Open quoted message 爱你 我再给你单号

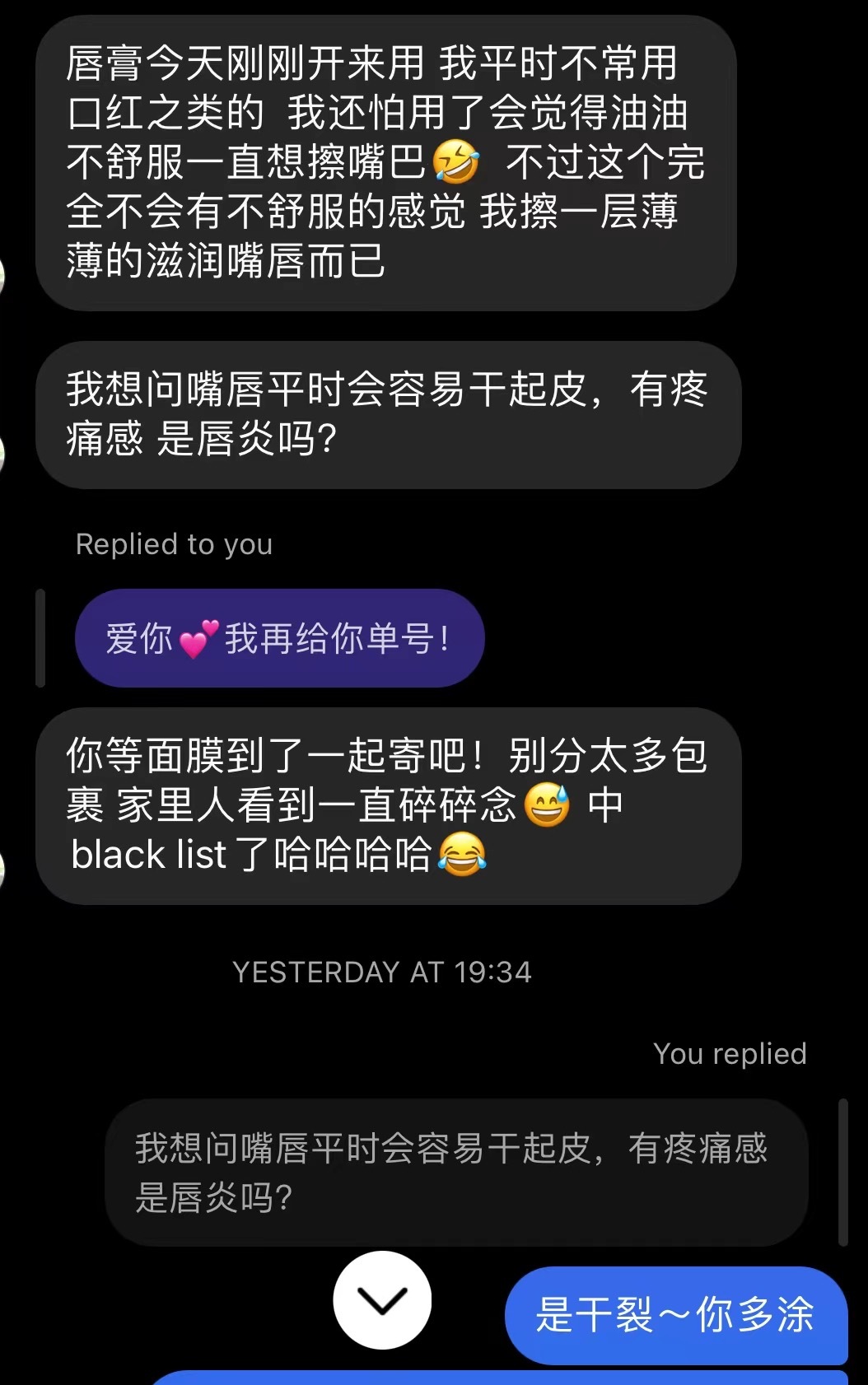279,638
